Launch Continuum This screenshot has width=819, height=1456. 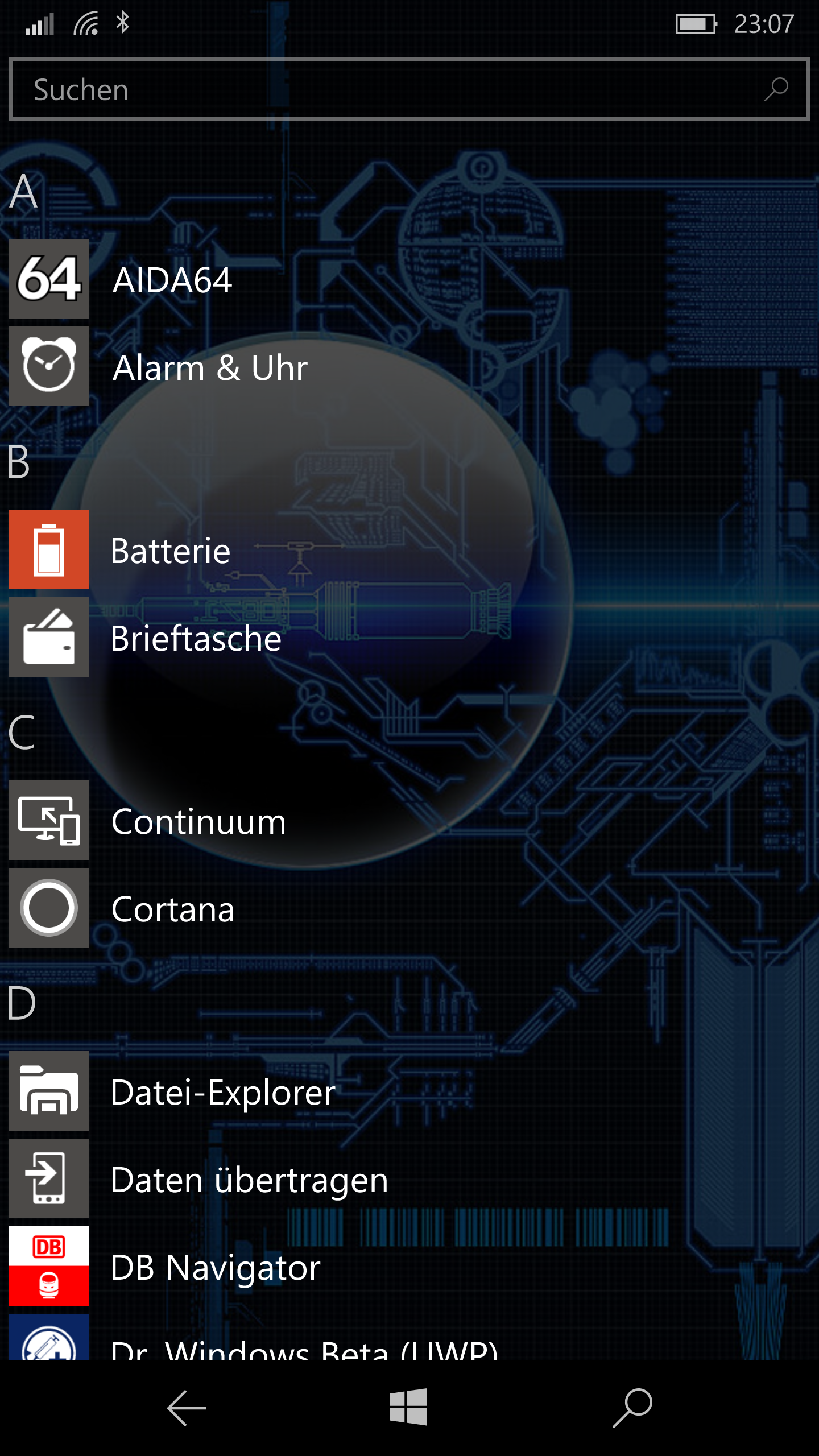coord(409,820)
